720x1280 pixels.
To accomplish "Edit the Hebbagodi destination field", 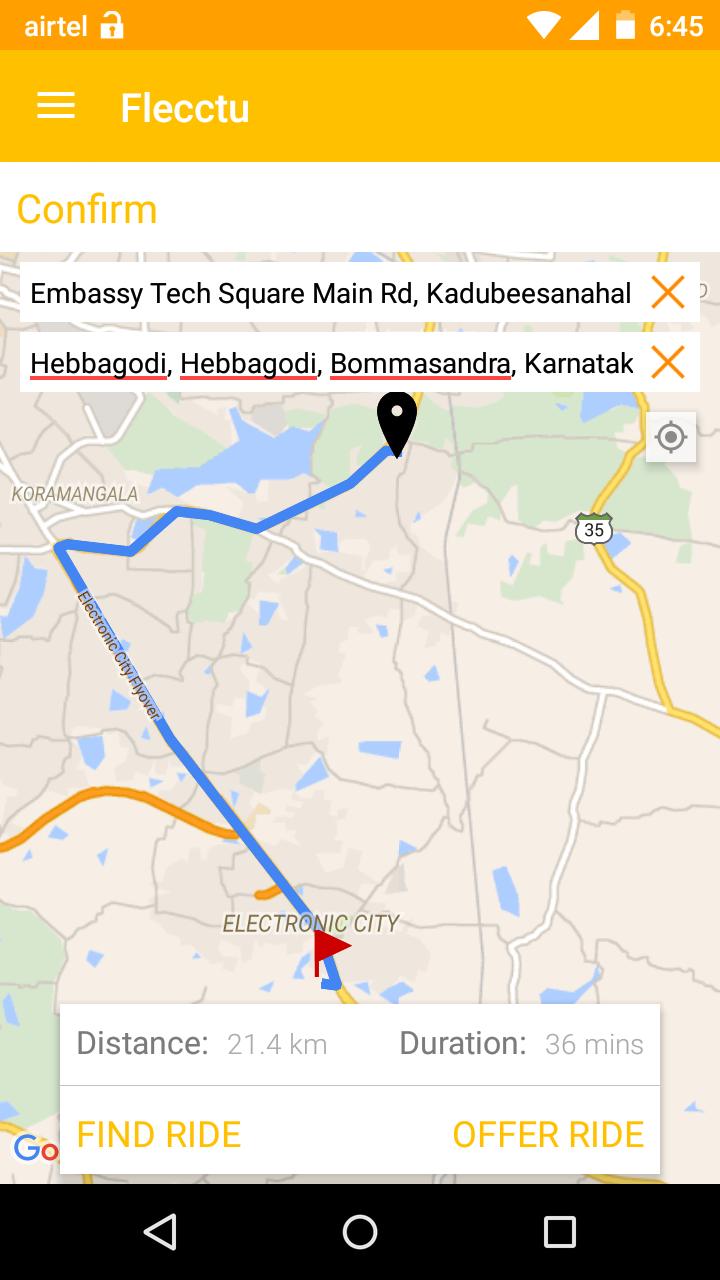I will point(330,363).
